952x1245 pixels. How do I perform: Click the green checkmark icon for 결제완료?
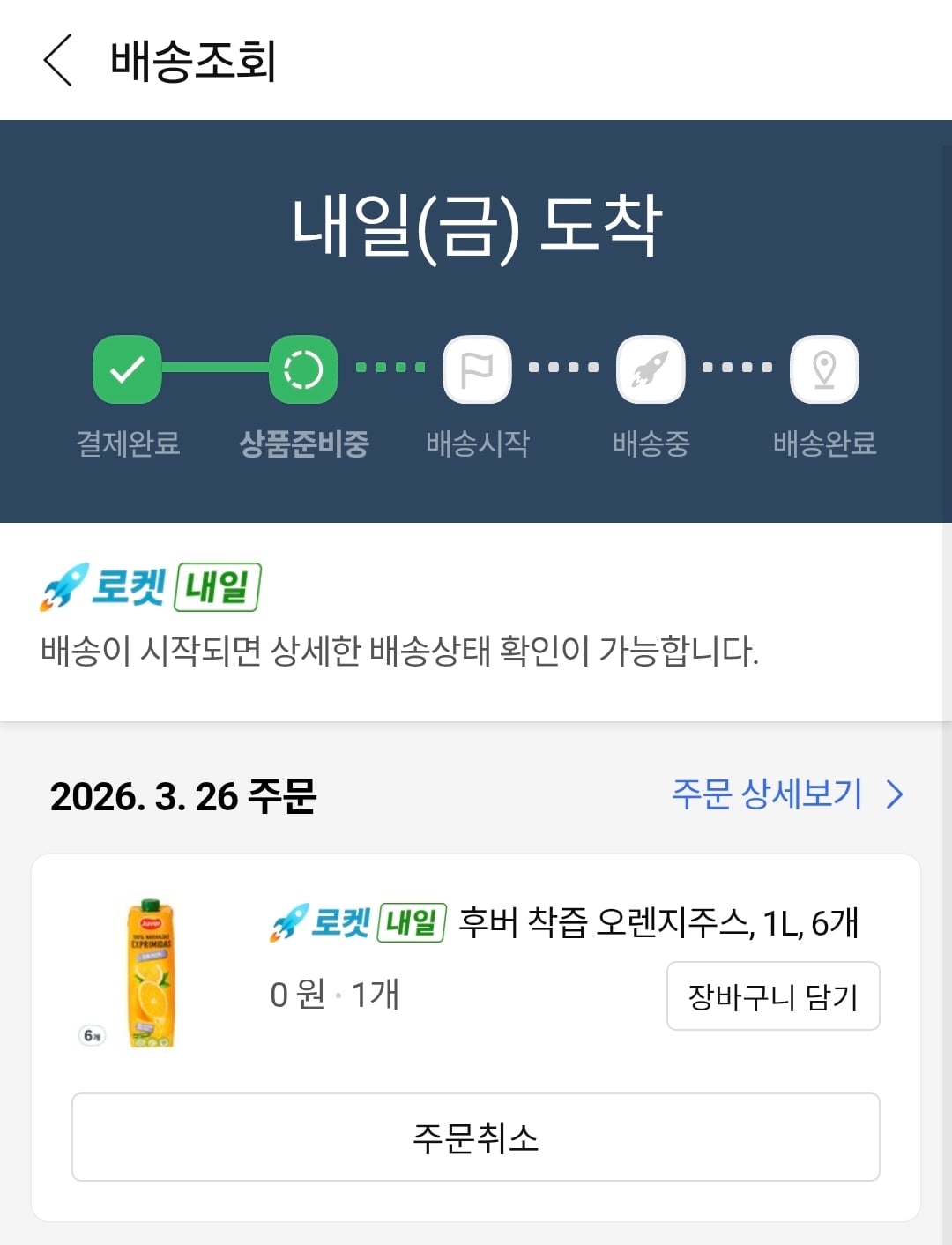coord(127,369)
